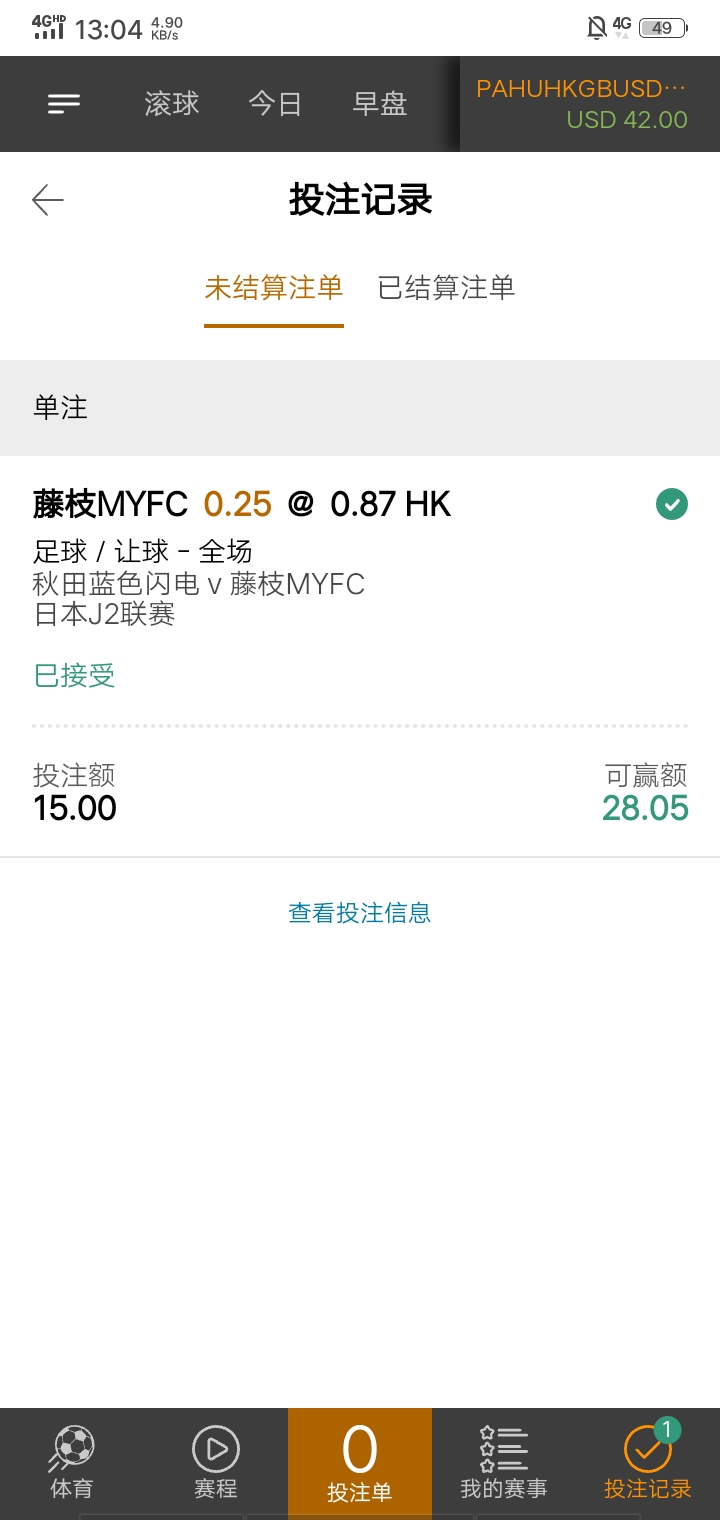Open the 投注单 bet slip

pos(360,1462)
